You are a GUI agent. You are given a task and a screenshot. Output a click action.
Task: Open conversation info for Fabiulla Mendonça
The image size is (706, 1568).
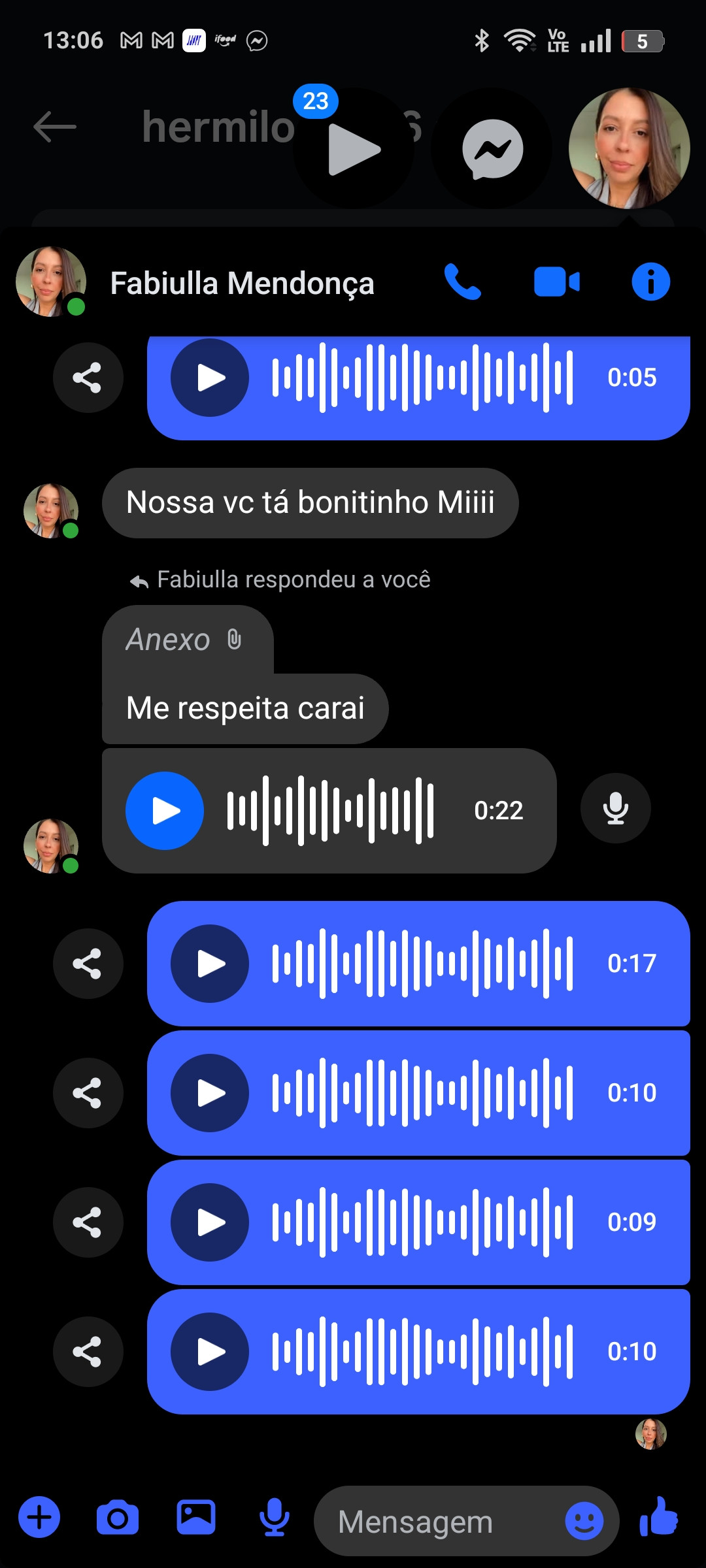[650, 282]
